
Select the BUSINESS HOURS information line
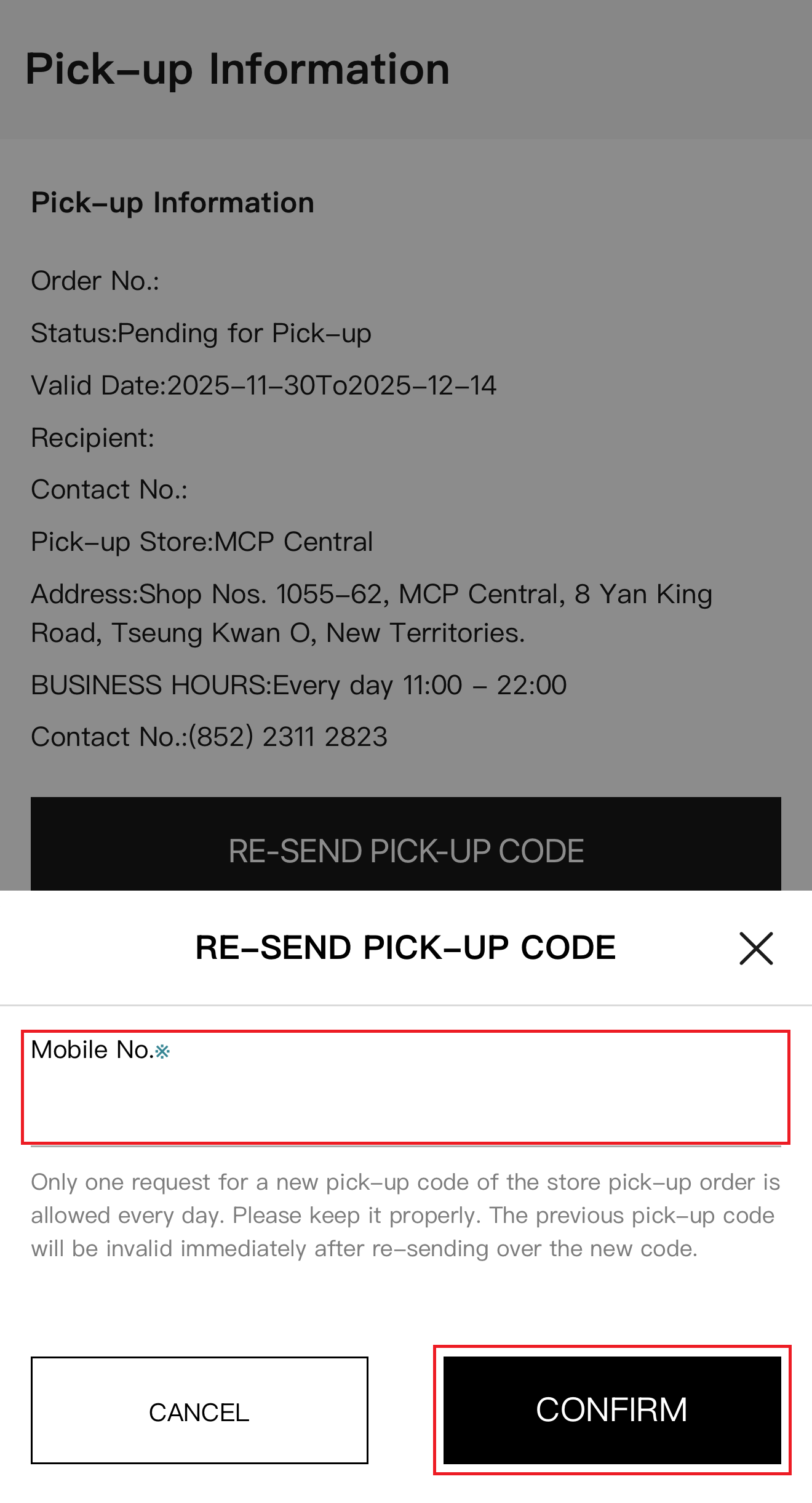click(299, 684)
